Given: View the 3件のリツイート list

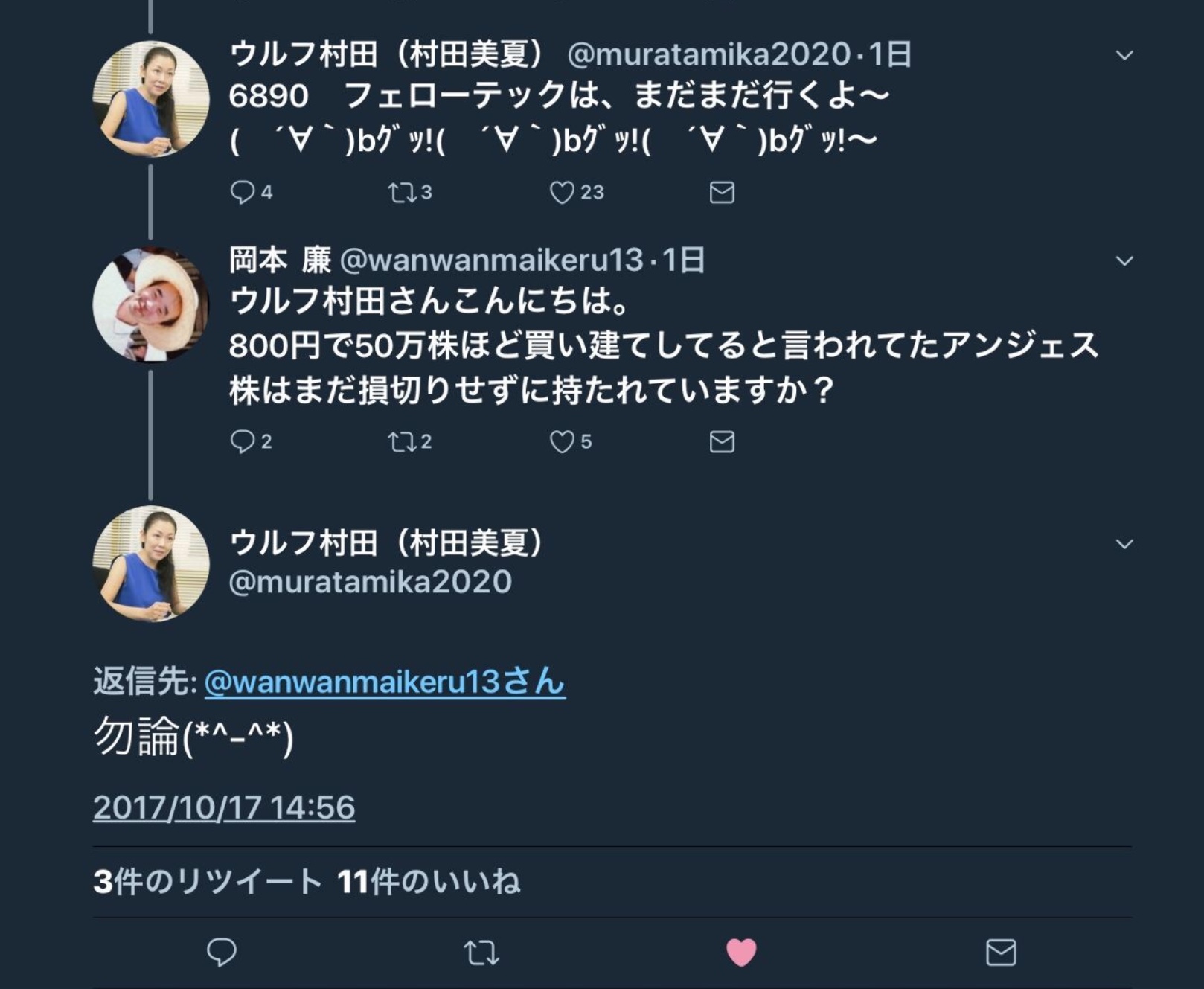Looking at the screenshot, I should (207, 882).
